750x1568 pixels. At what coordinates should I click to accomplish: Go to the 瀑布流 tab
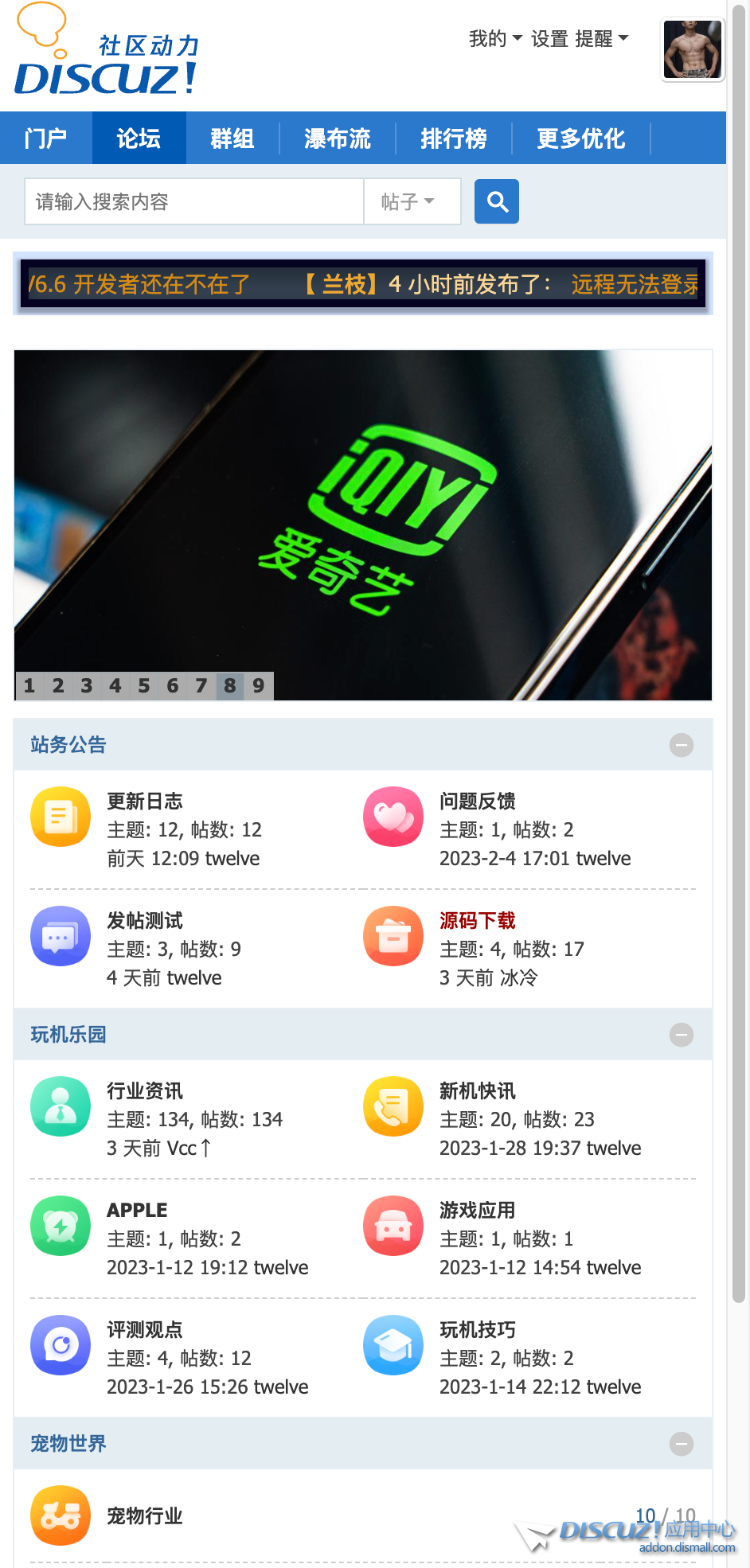point(337,138)
